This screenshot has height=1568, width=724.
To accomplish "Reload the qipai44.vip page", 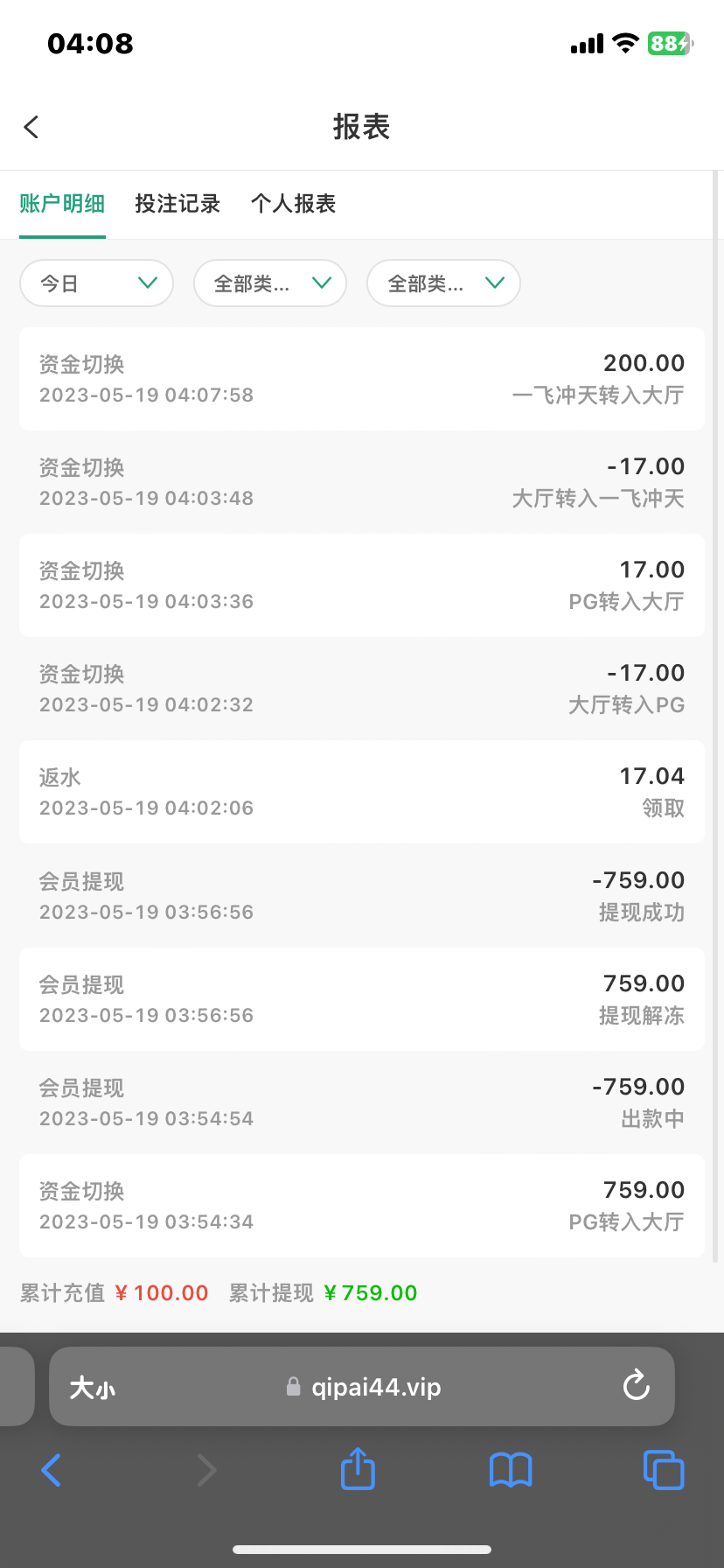I will click(x=636, y=1386).
